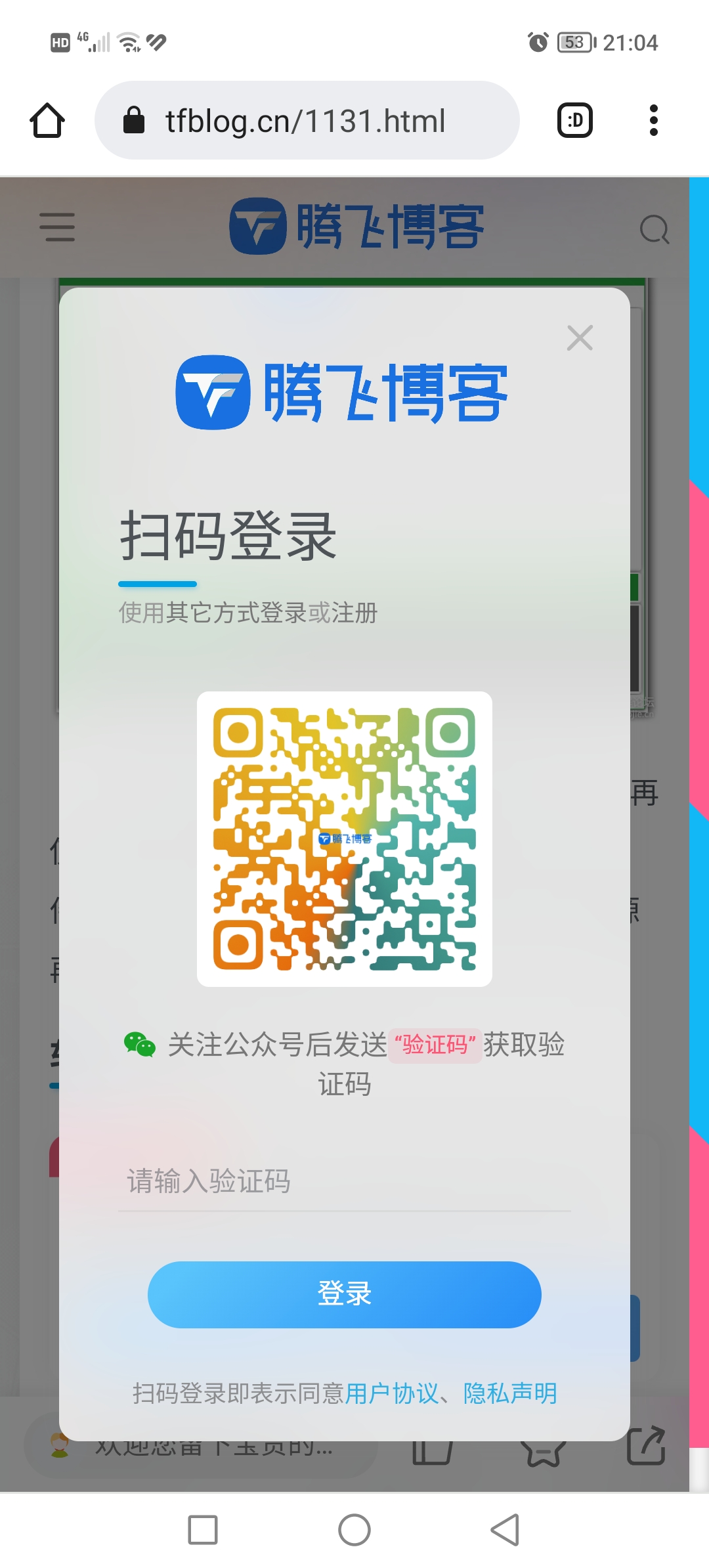Close the scan login dialog
The image size is (709, 1568).
coord(580,338)
